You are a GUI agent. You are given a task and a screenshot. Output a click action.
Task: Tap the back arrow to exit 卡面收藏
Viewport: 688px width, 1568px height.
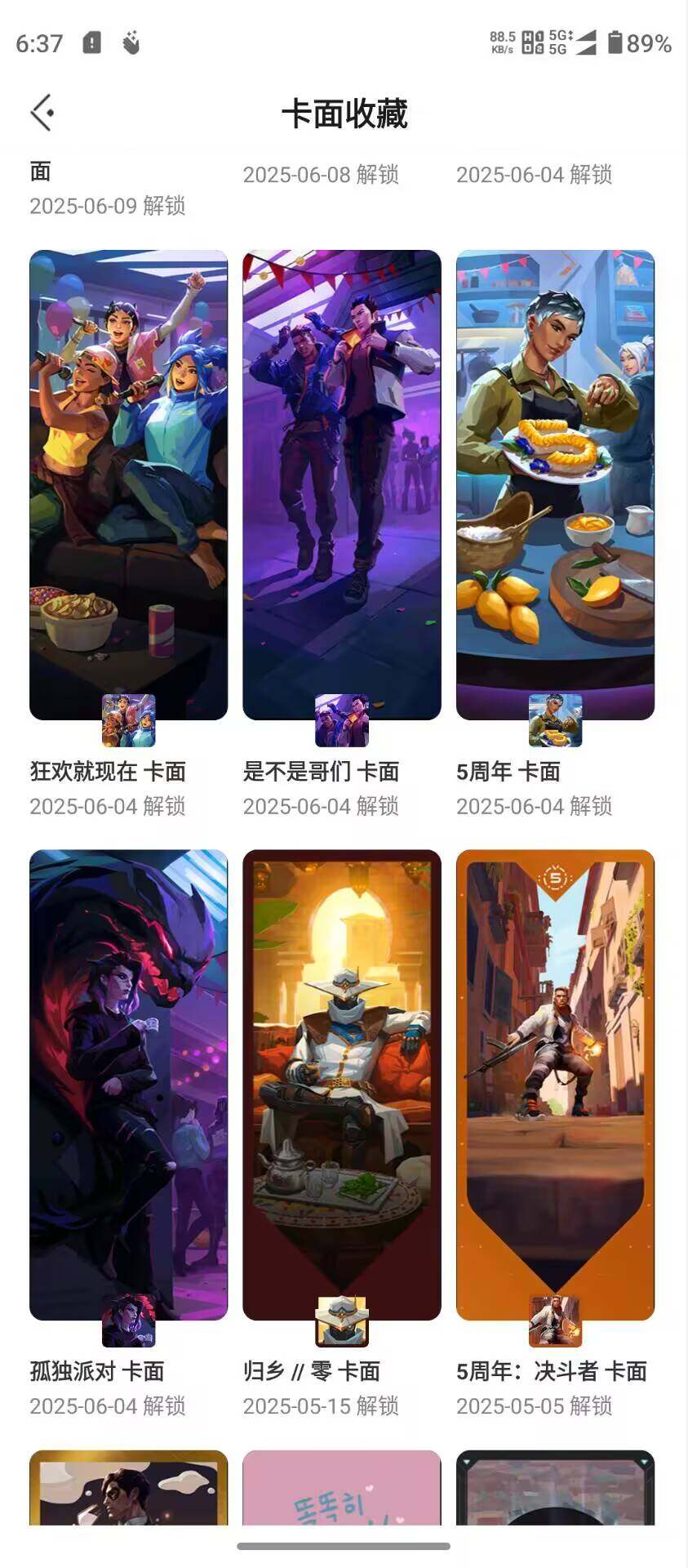[41, 112]
